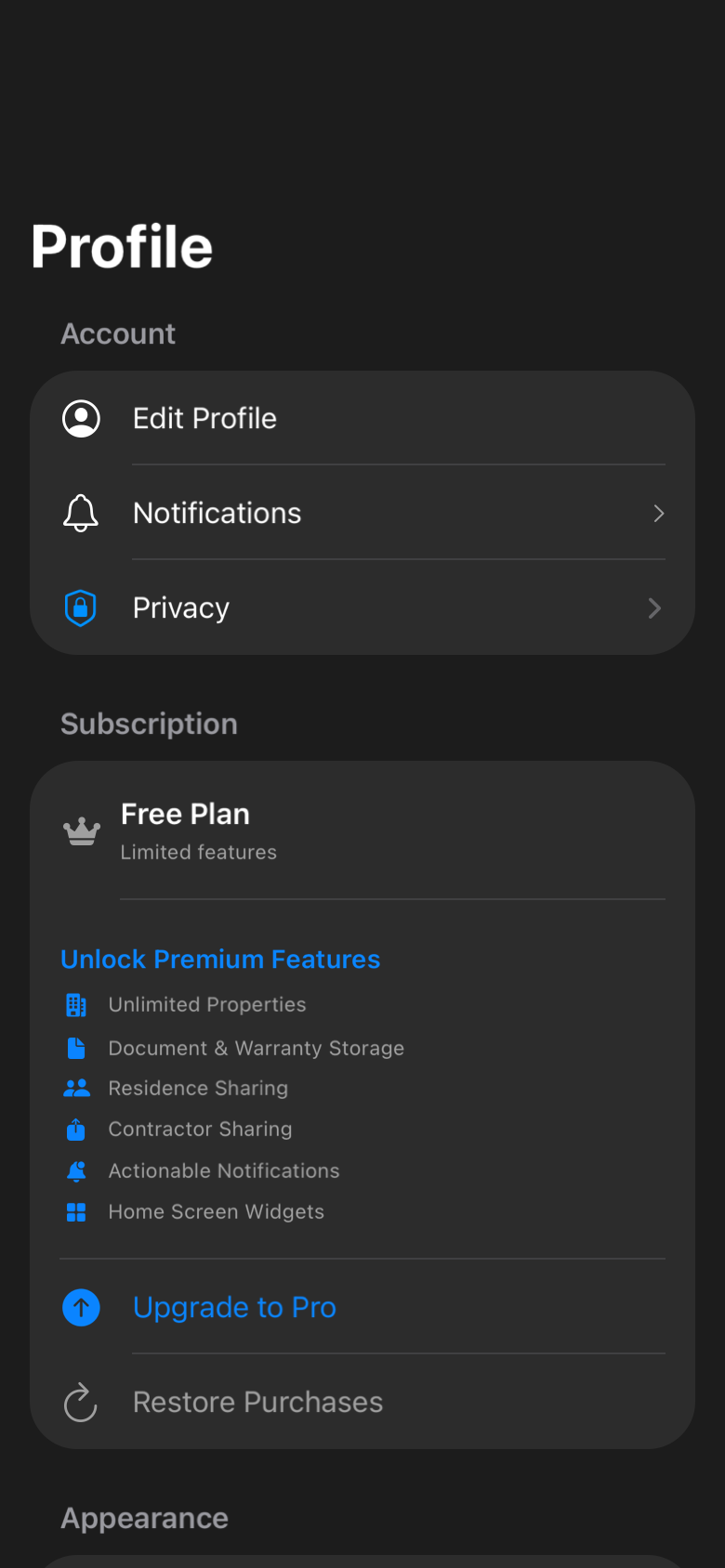Click the Unlock Premium Features heading

[220, 959]
